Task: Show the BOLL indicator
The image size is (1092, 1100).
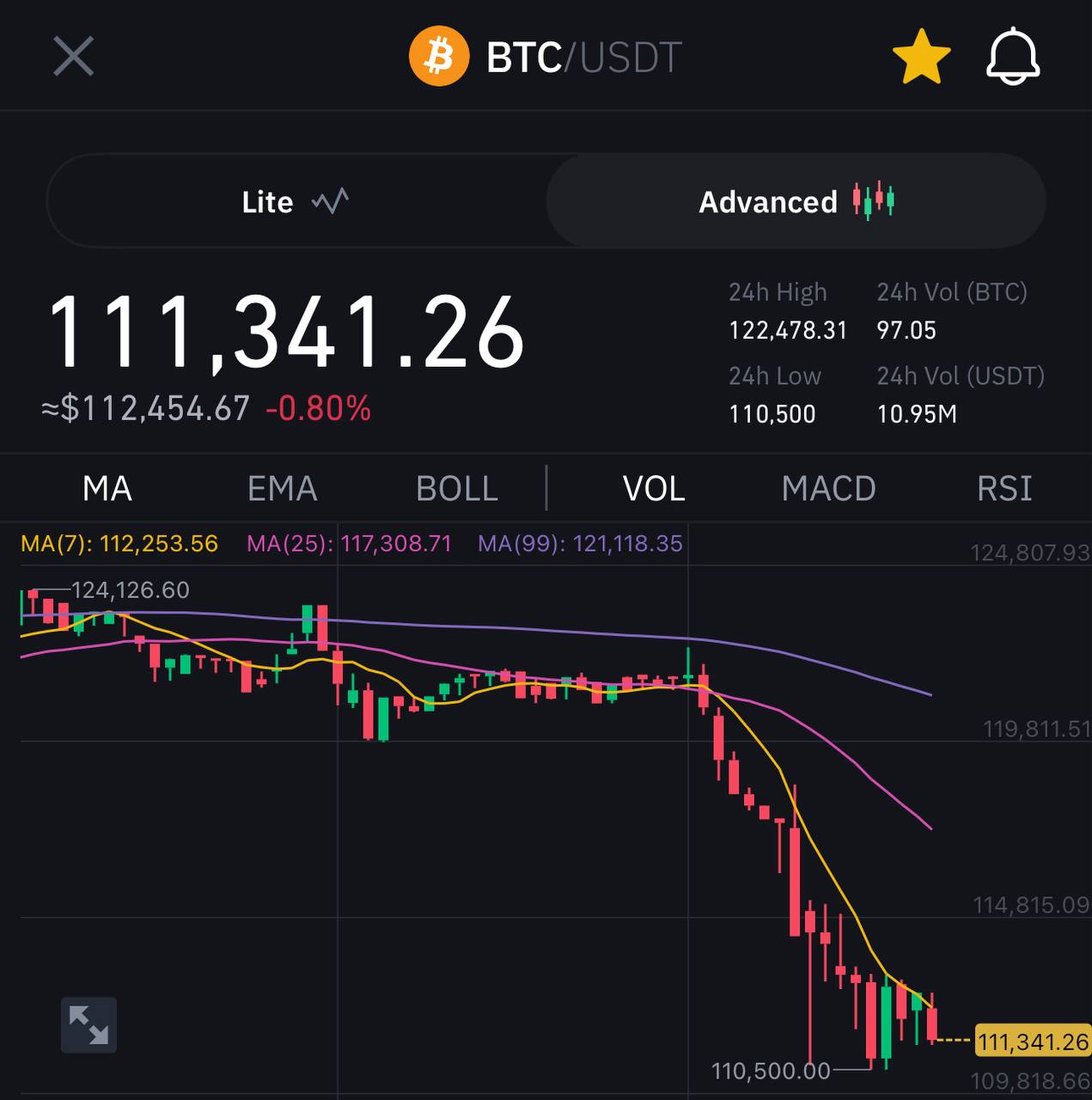Action: pyautogui.click(x=457, y=489)
